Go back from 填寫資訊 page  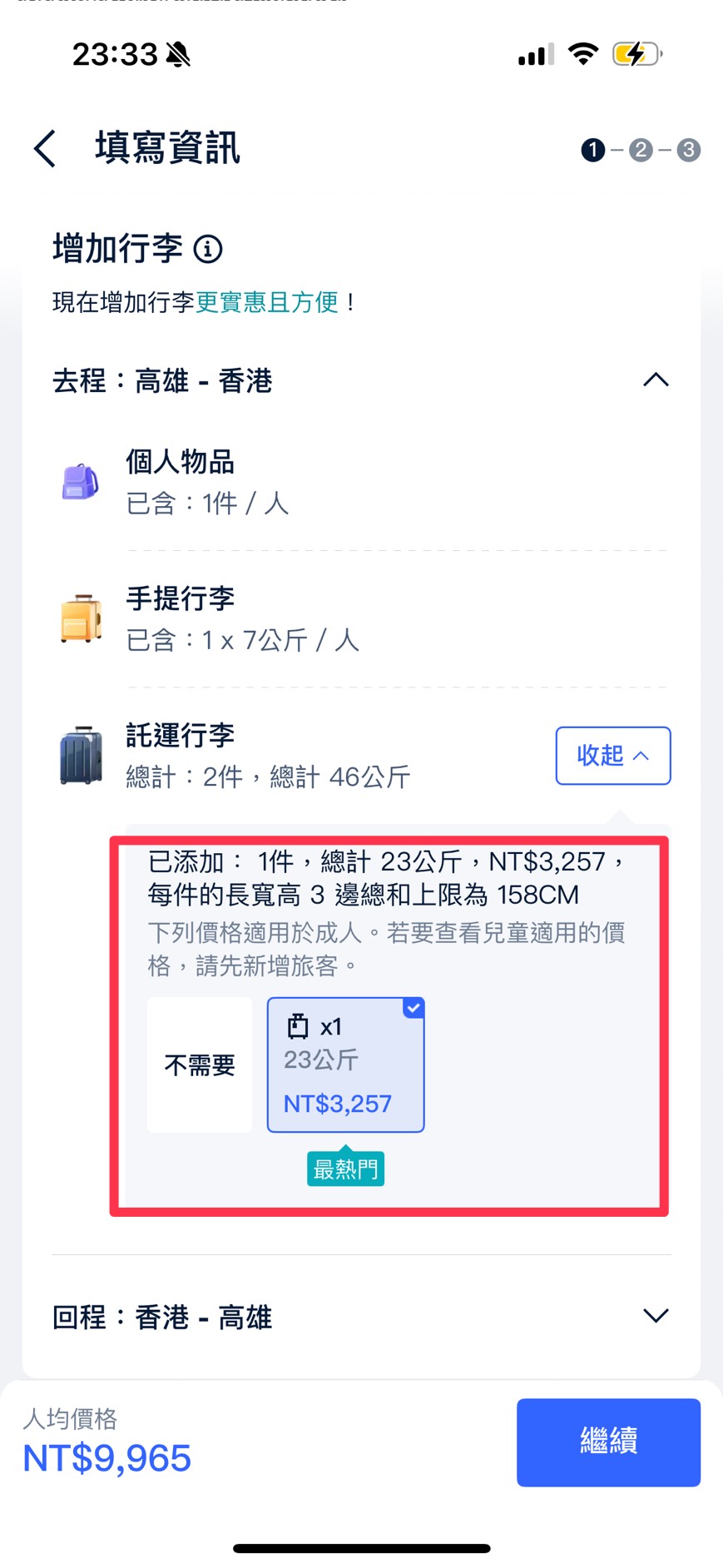tap(46, 149)
